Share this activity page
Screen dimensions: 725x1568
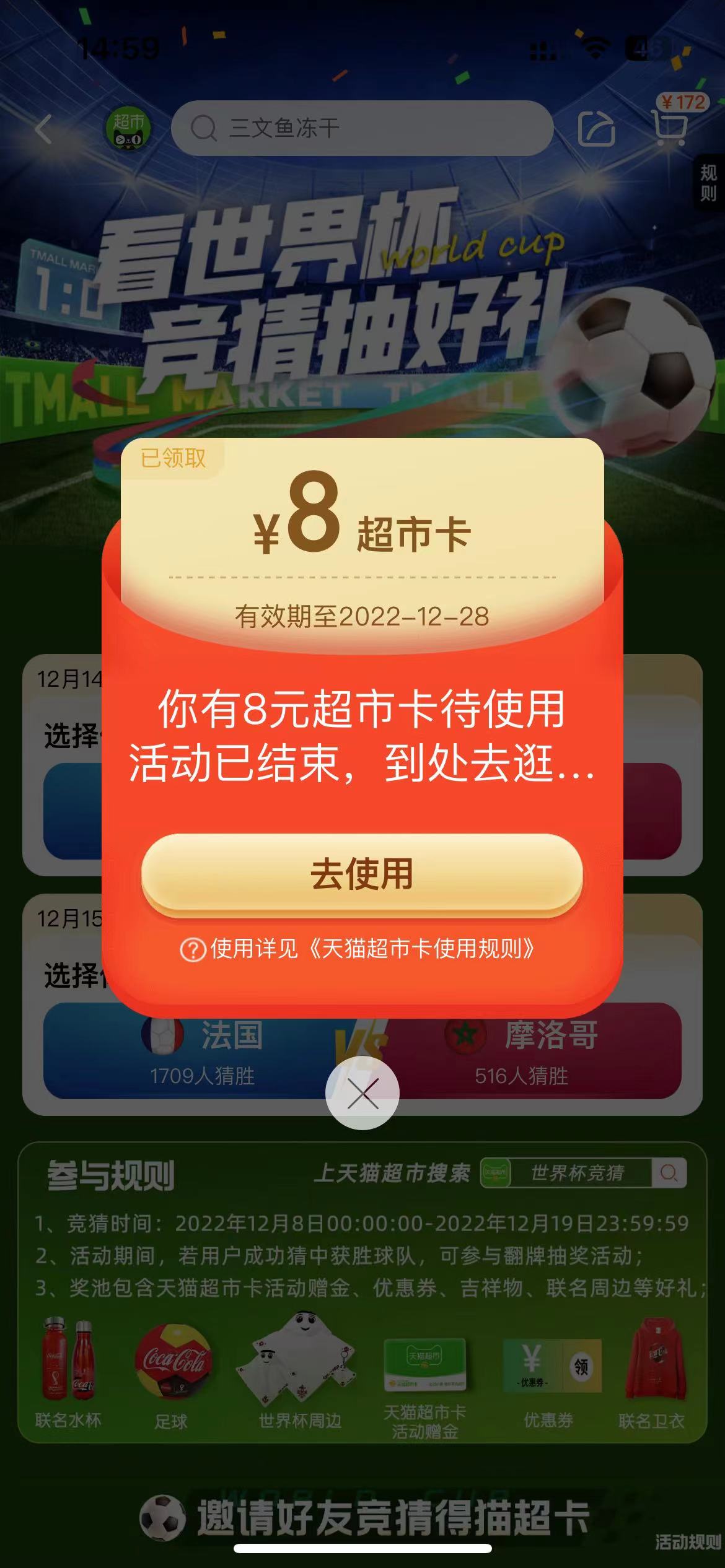click(596, 129)
